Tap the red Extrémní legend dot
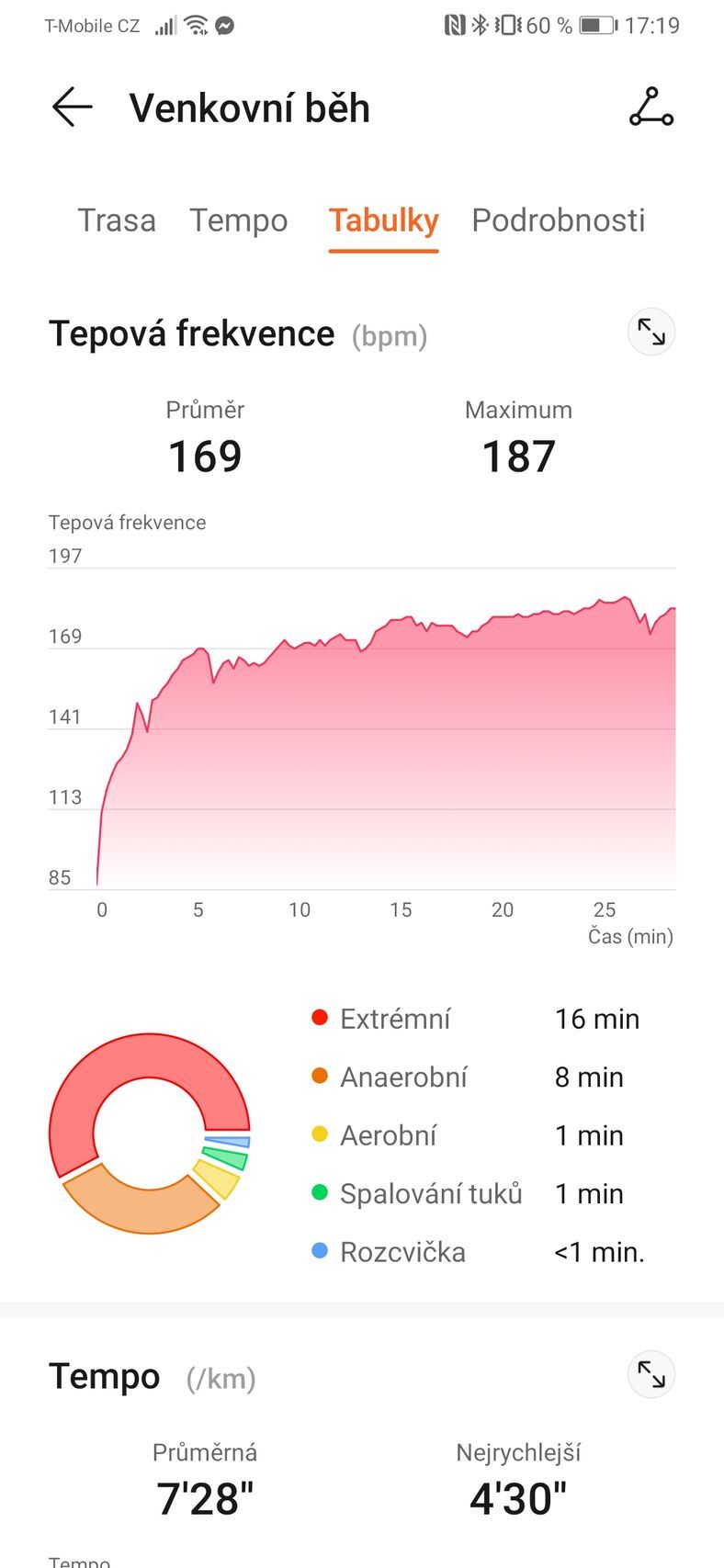The image size is (724, 1568). 319,1018
